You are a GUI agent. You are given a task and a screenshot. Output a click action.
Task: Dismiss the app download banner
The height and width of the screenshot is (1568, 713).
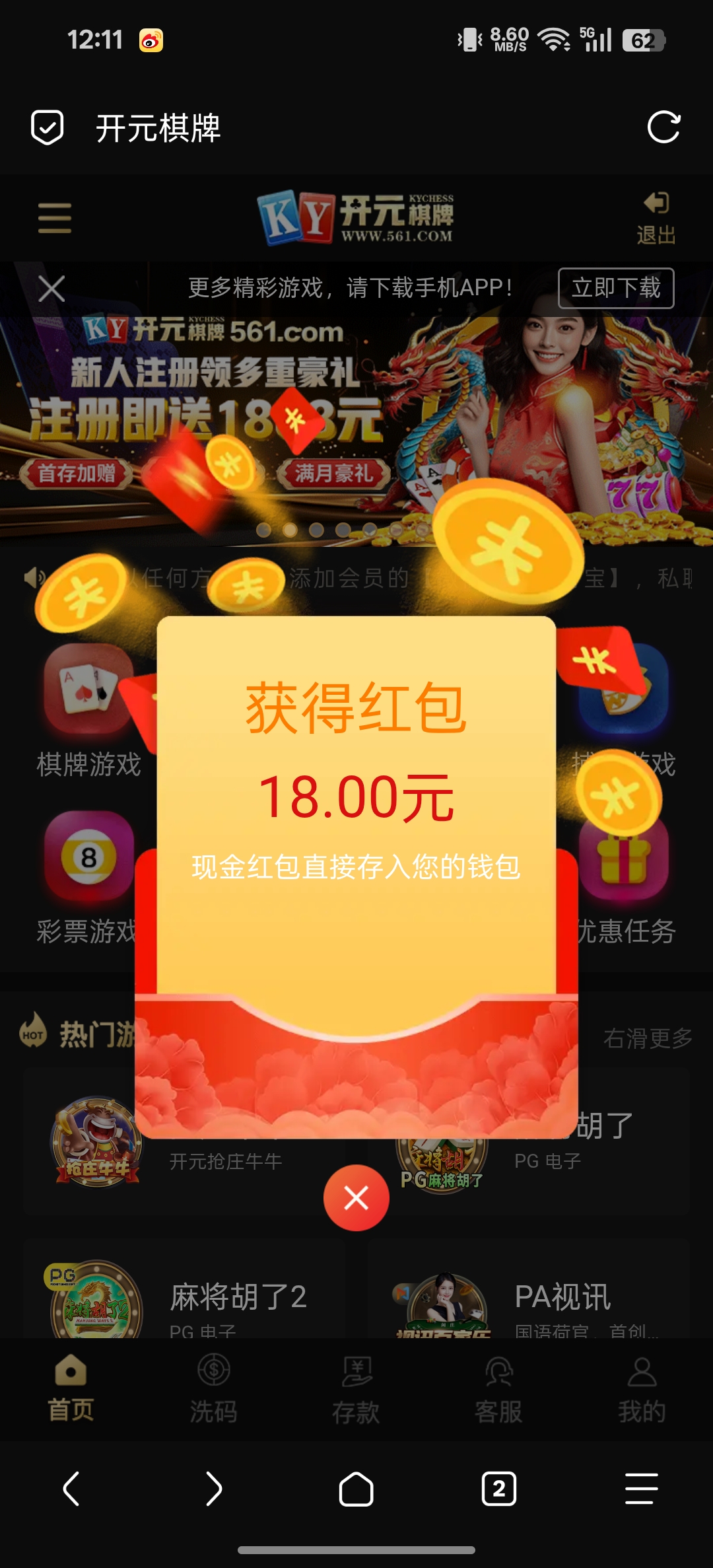coord(51,289)
